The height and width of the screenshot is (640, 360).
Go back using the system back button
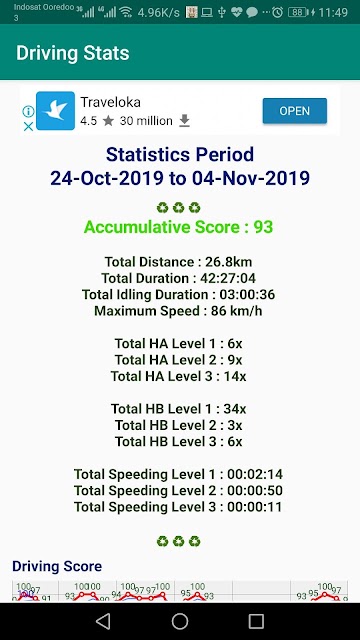point(103,621)
